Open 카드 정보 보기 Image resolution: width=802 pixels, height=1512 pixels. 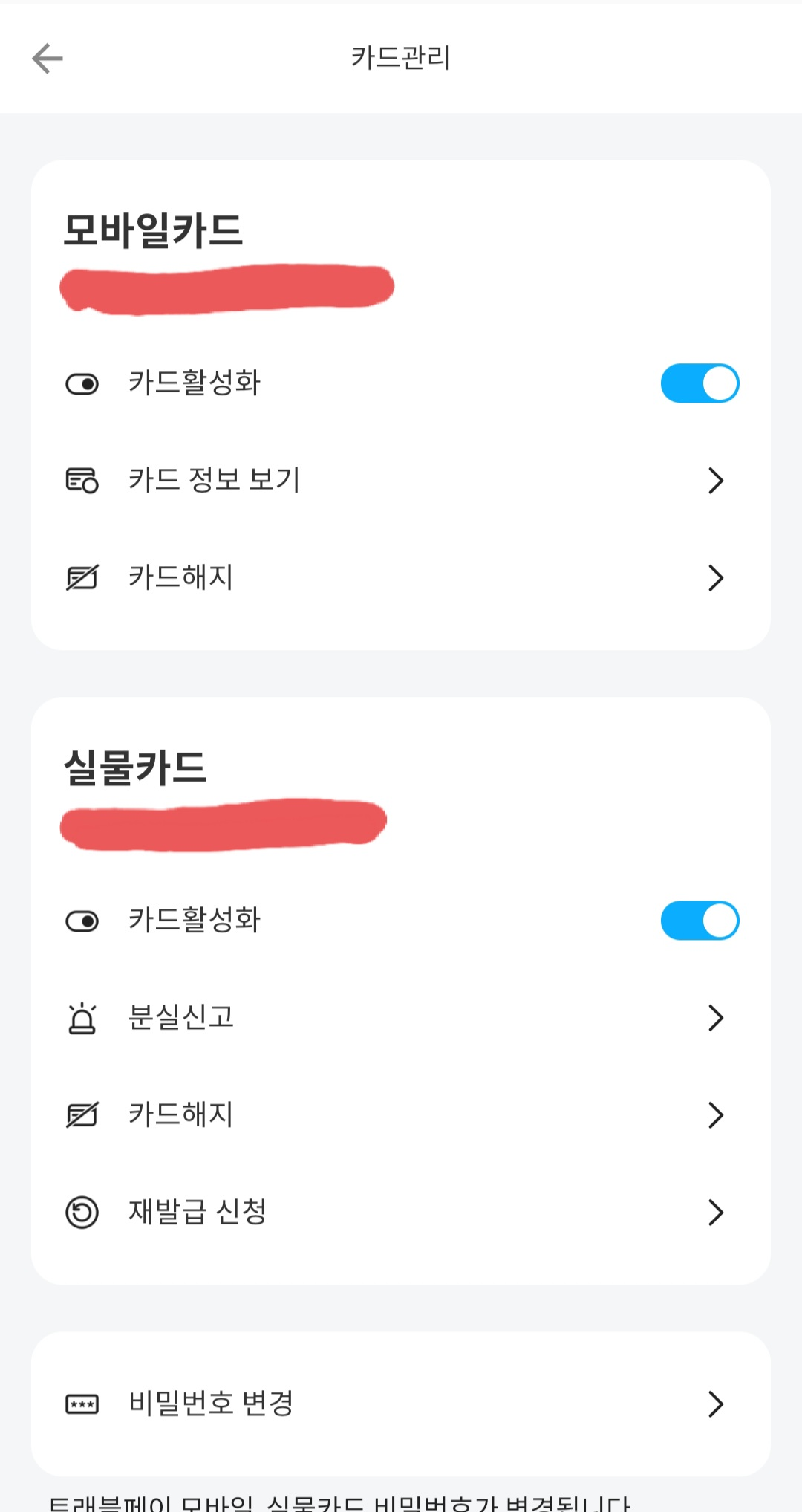coord(401,480)
